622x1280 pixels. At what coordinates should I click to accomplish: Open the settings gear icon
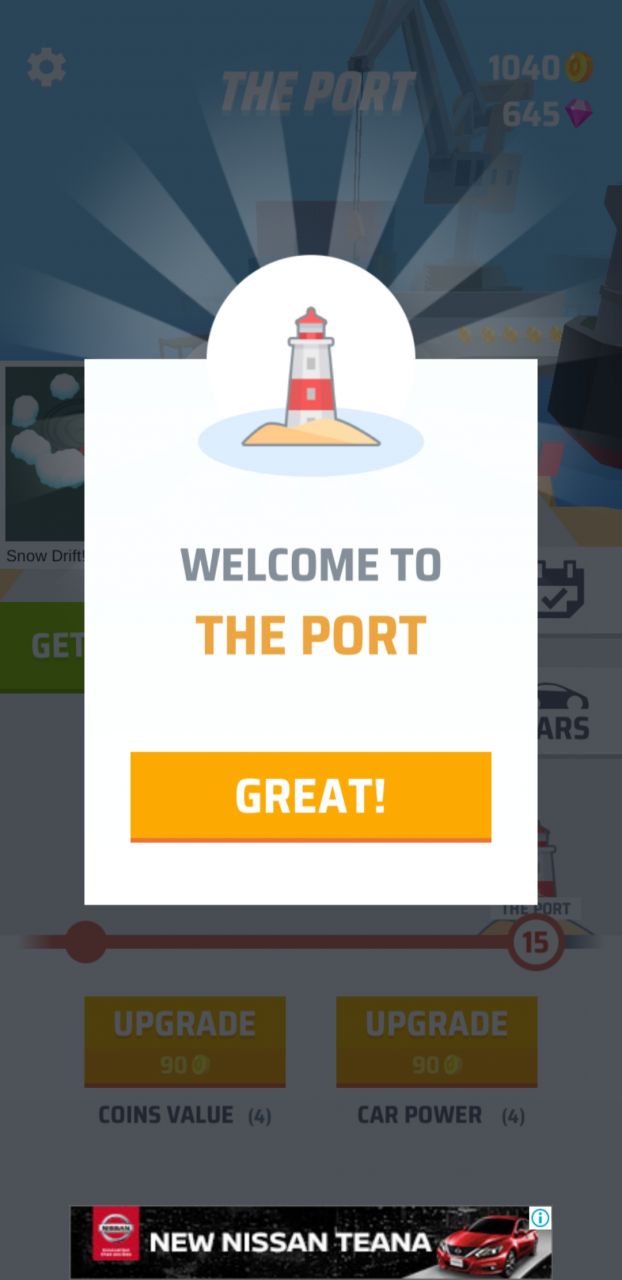pos(46,67)
